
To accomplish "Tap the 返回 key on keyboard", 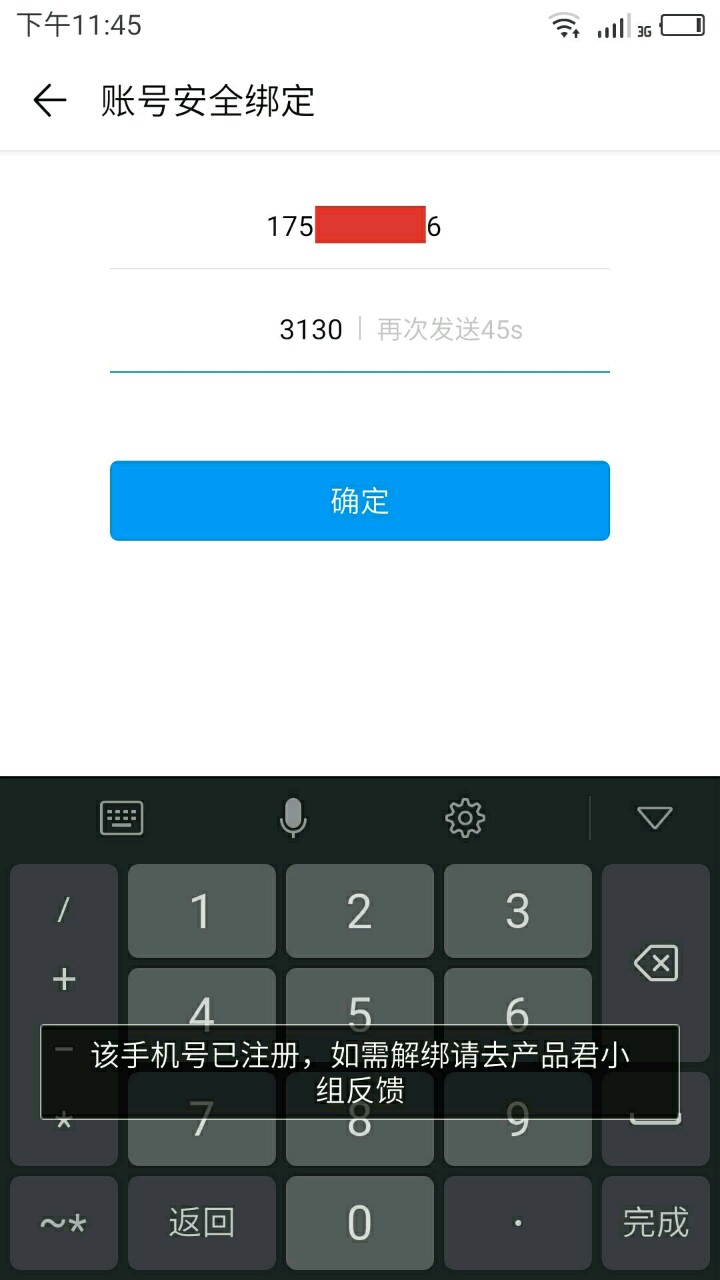I will pos(201,1222).
